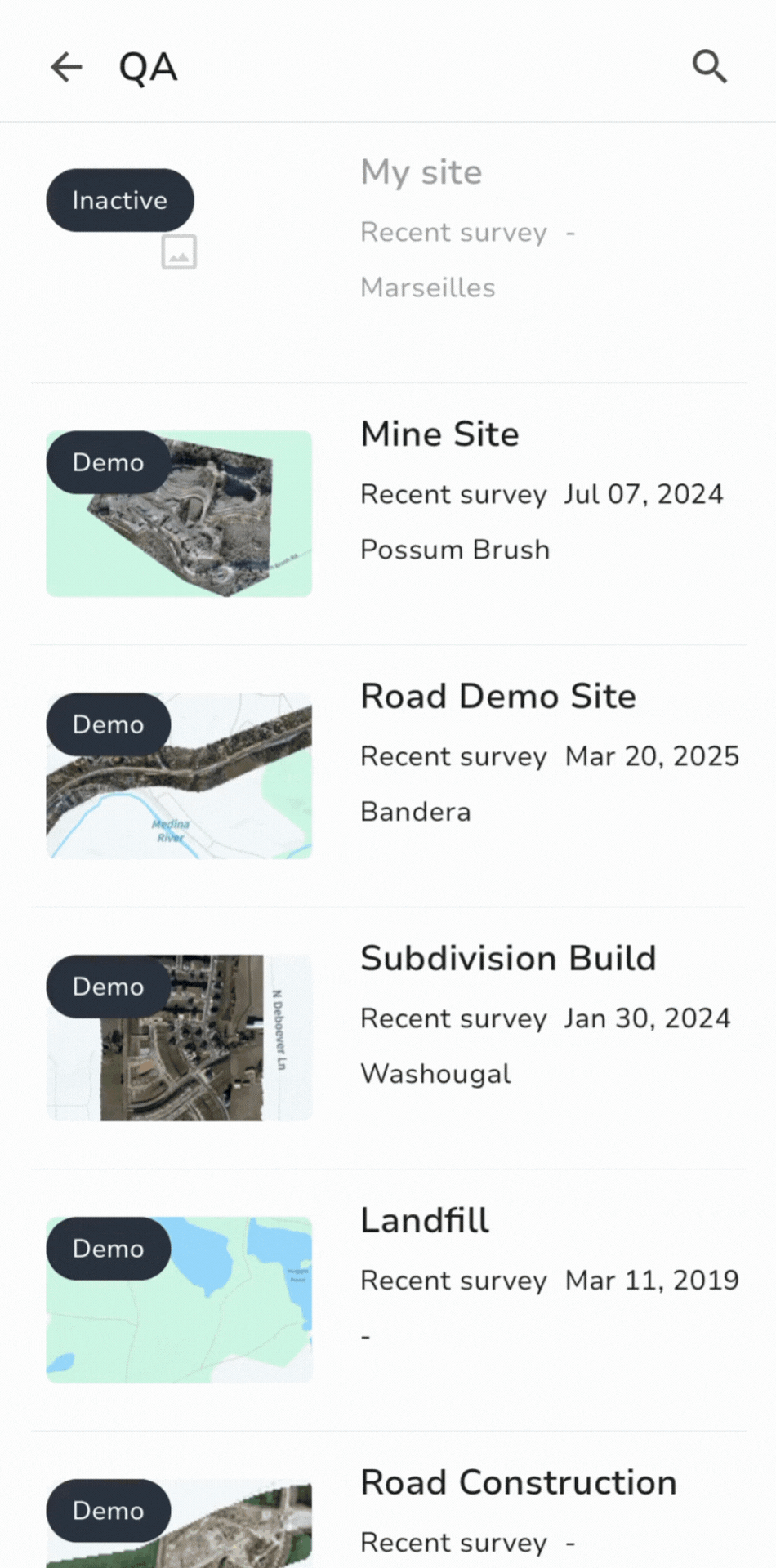Go back using the arrow icon
The height and width of the screenshot is (1568, 776).
65,67
